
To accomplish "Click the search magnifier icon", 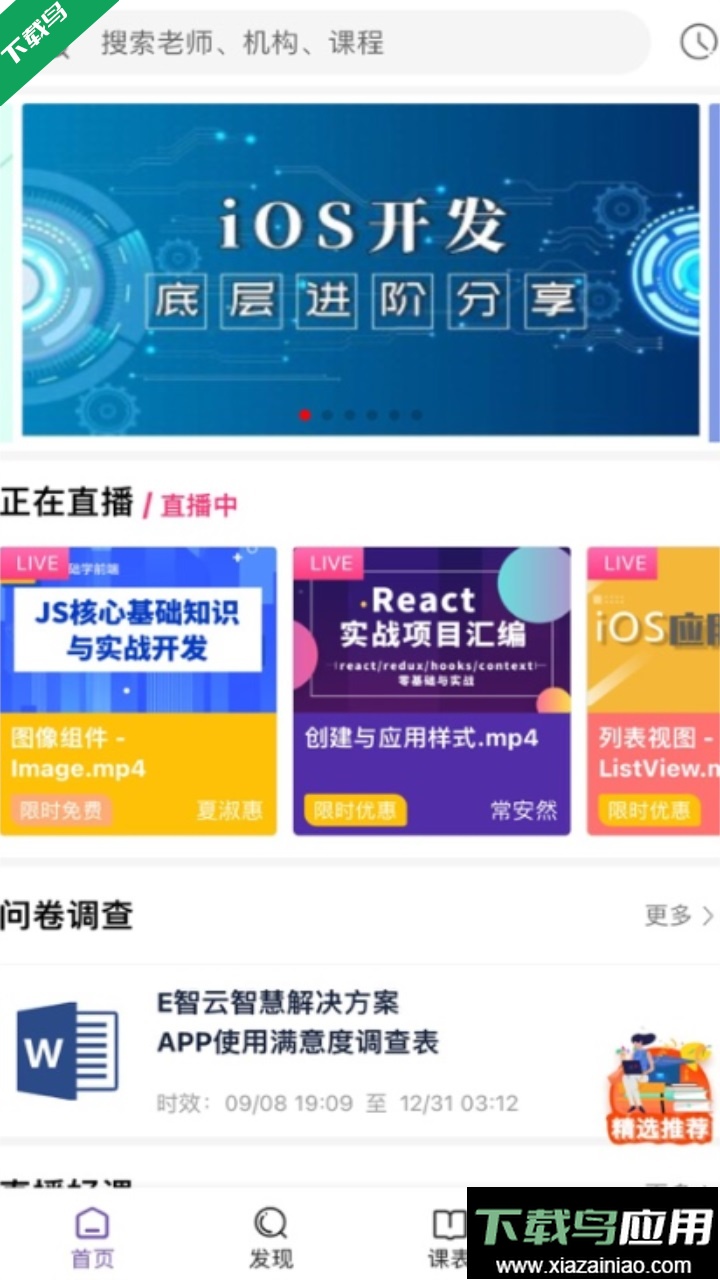I will tap(60, 44).
